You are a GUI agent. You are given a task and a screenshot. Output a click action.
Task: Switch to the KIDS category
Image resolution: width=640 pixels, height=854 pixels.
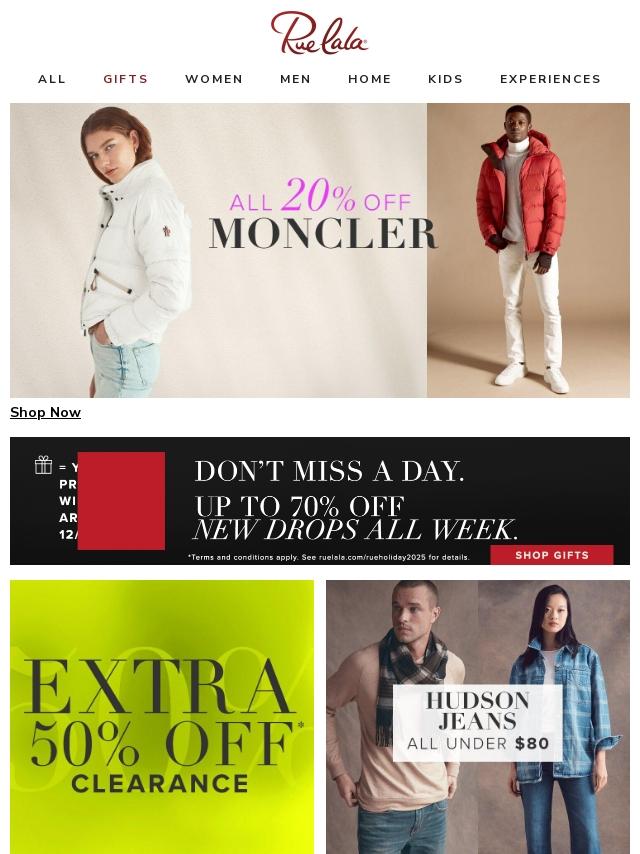[x=446, y=79]
